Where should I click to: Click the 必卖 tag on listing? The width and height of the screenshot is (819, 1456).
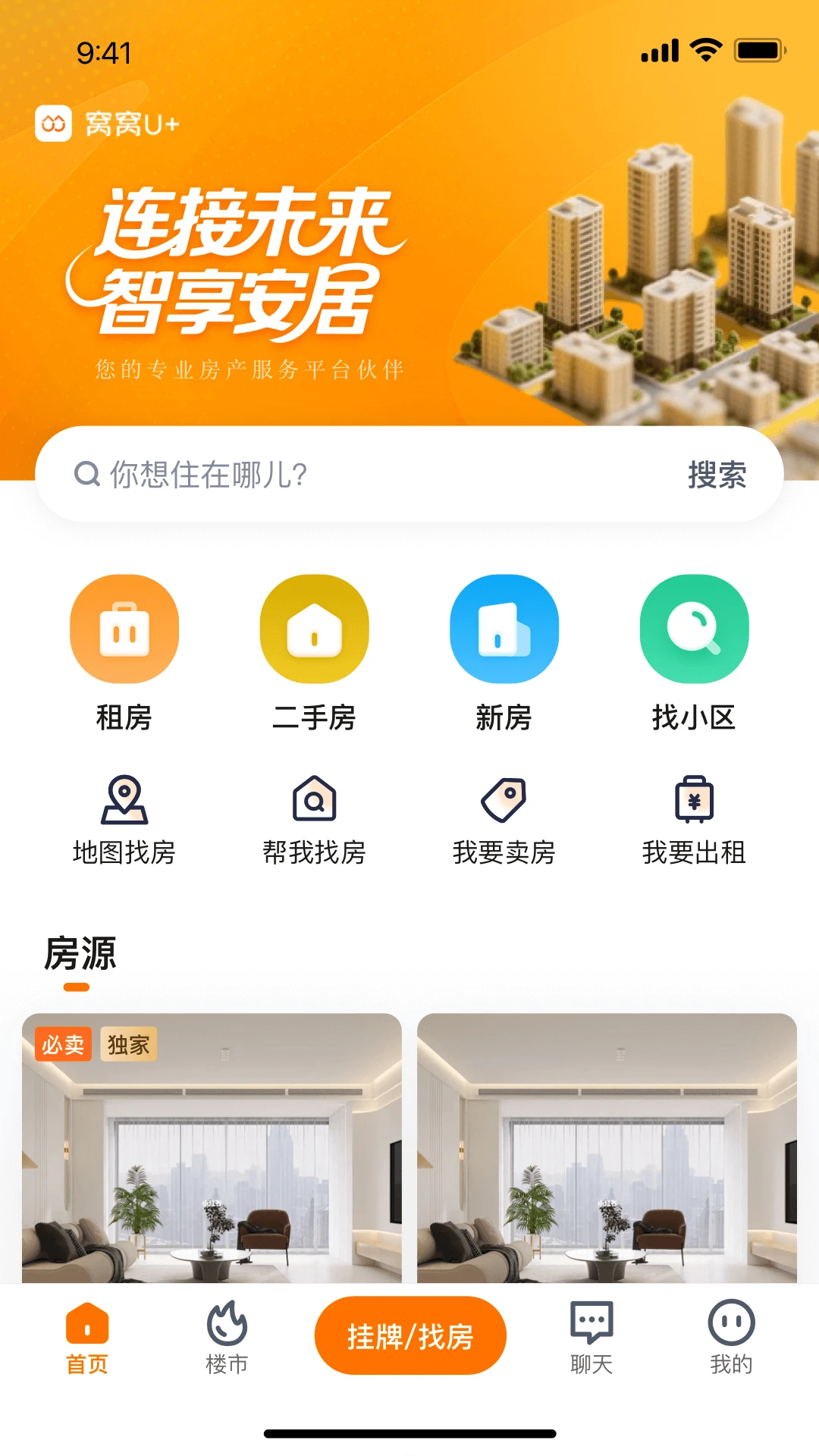coord(64,1045)
